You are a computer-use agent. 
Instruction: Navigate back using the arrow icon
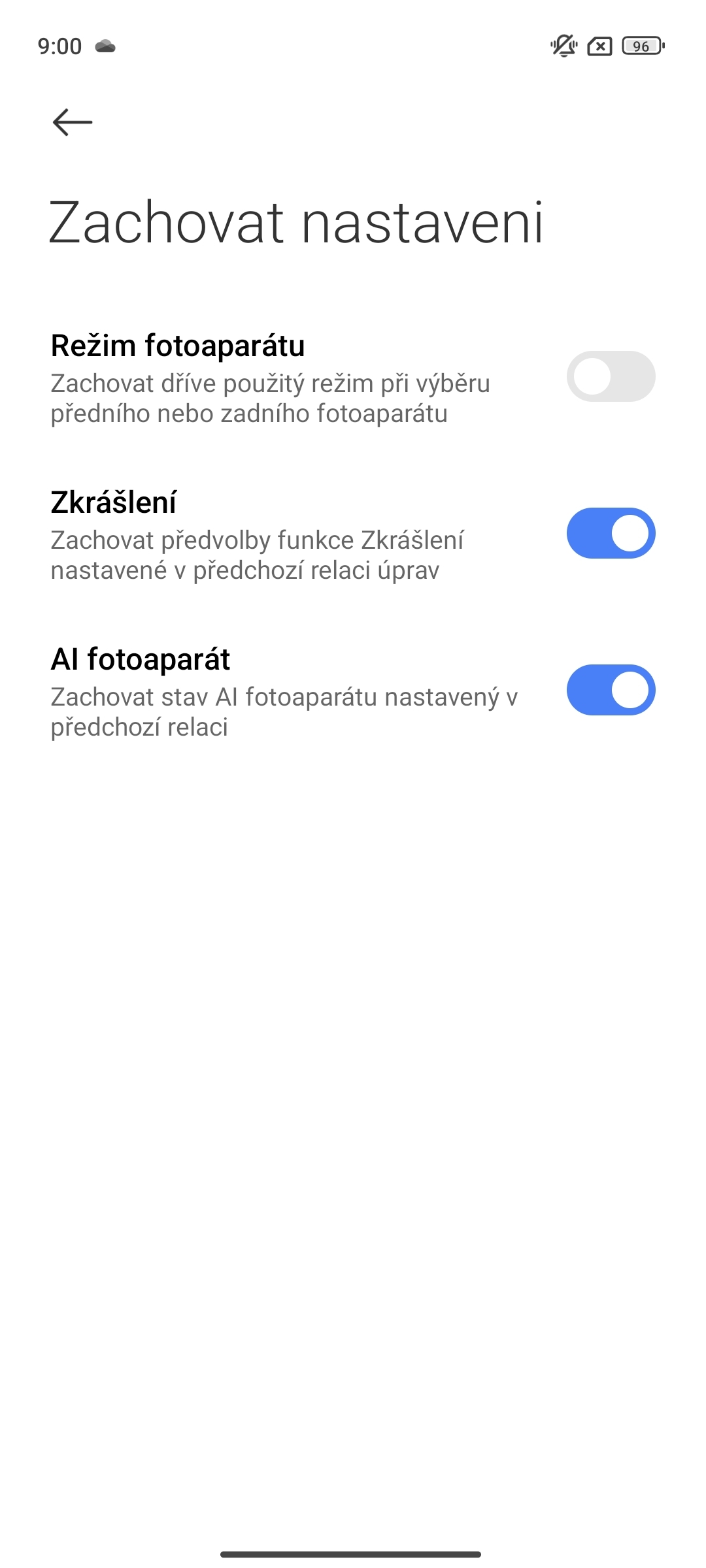click(x=72, y=122)
